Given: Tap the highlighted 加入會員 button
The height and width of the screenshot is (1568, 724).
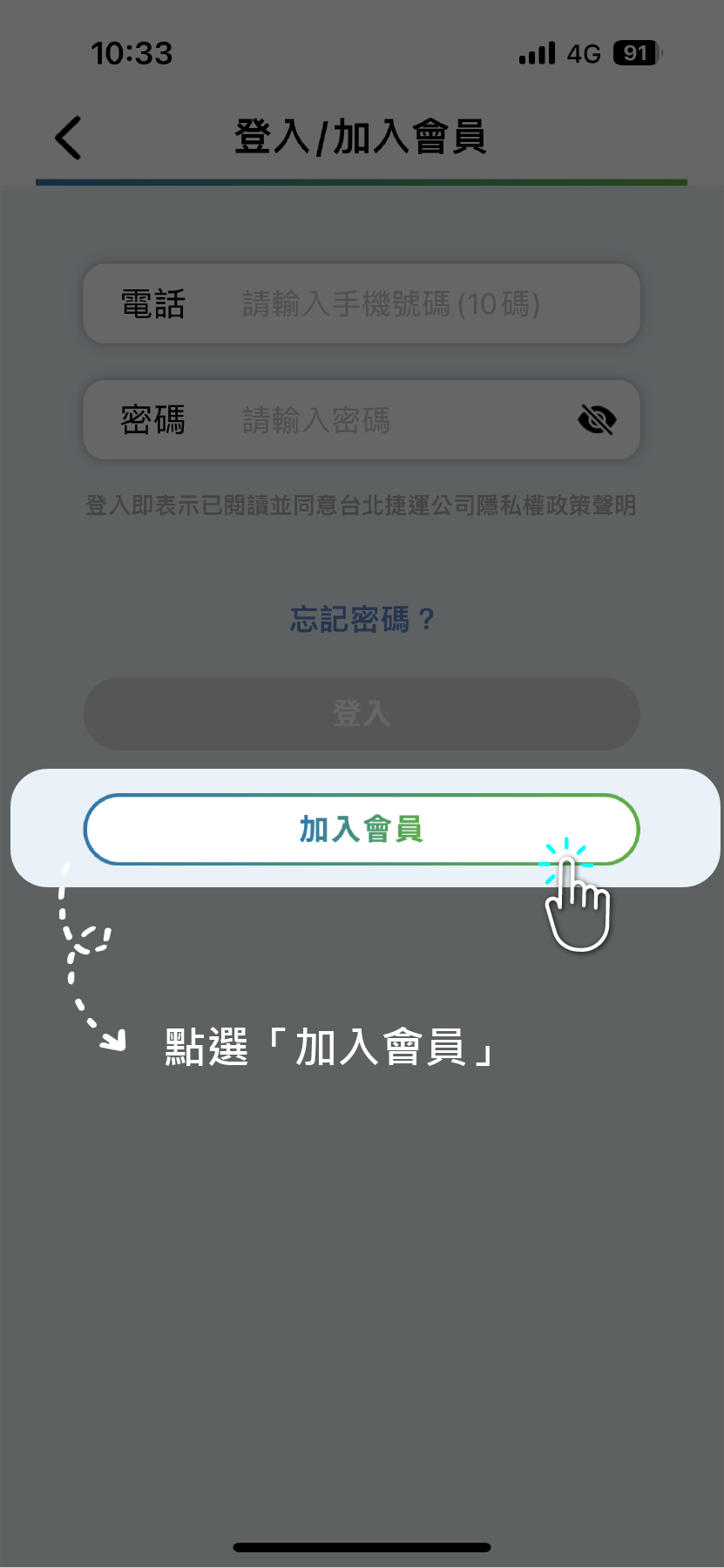Looking at the screenshot, I should point(362,829).
